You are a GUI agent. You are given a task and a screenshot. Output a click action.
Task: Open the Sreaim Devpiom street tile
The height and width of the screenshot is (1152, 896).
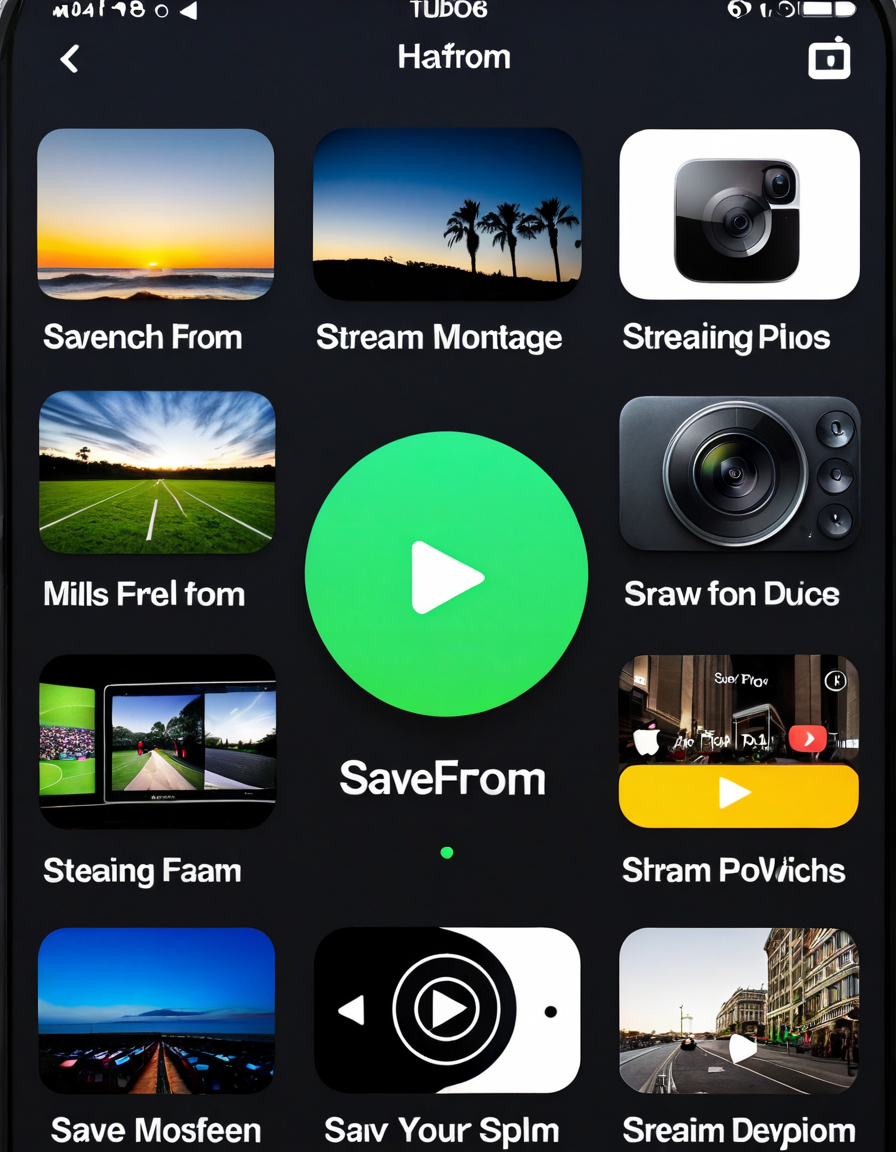tap(739, 1010)
